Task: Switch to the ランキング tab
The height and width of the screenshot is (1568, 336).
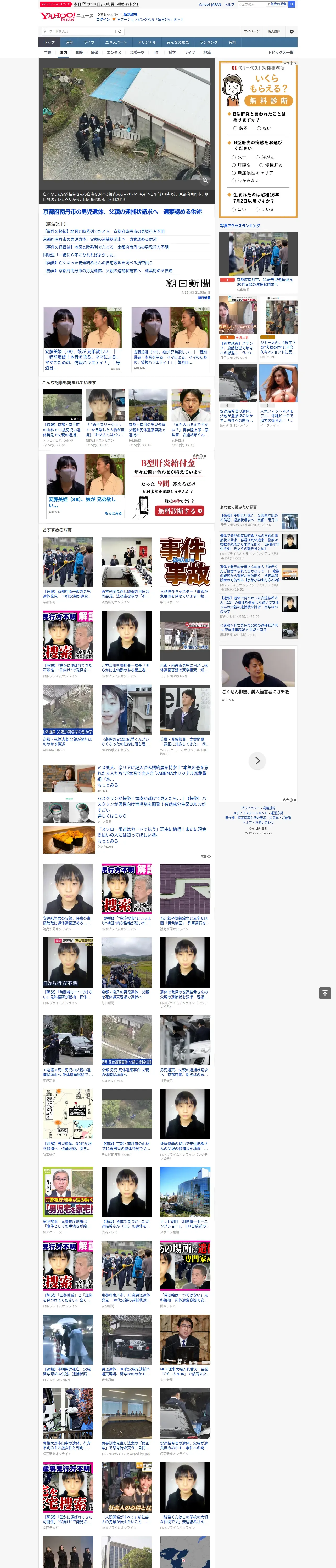Action: point(209,43)
